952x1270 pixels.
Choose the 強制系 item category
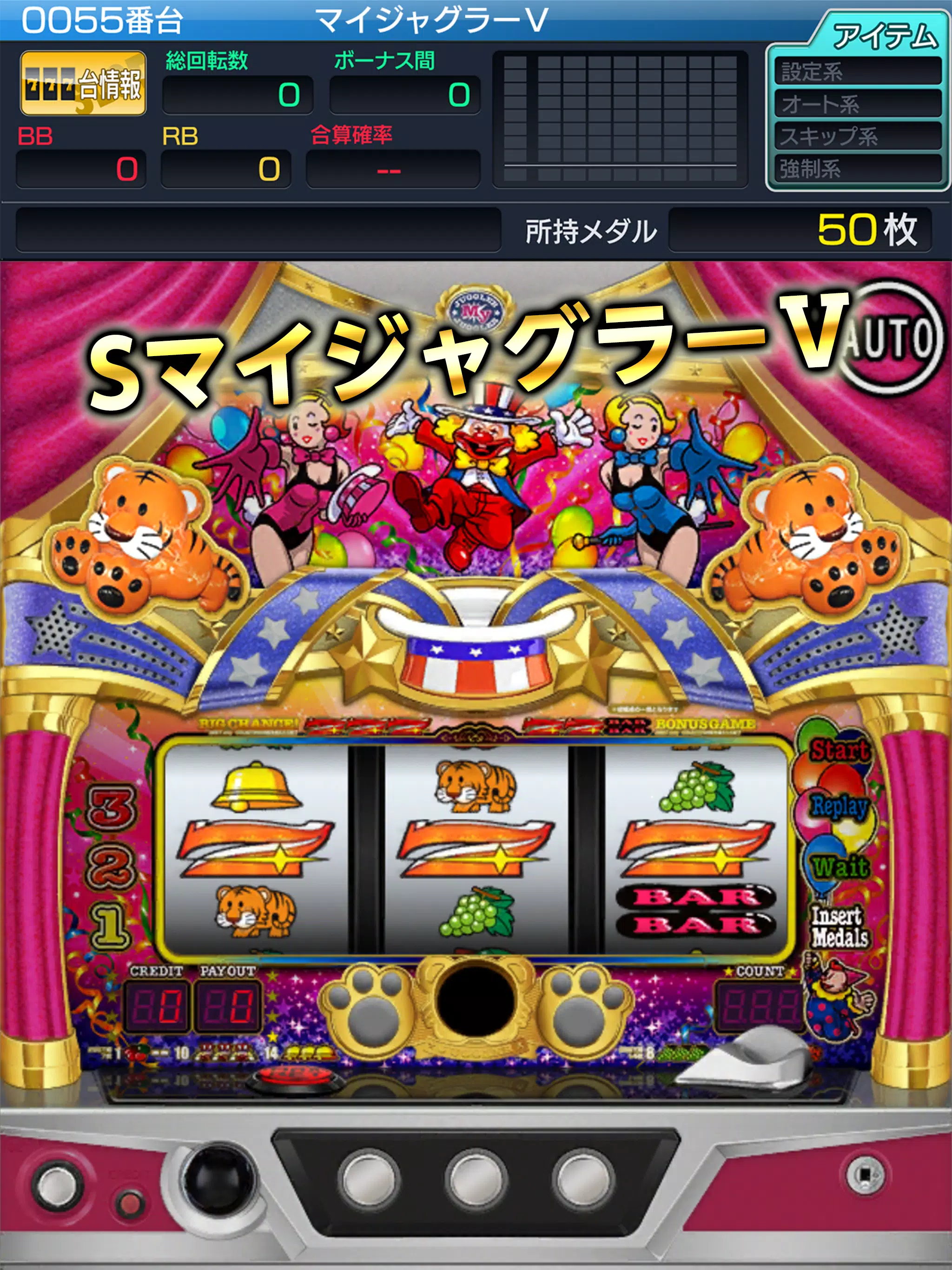857,169
